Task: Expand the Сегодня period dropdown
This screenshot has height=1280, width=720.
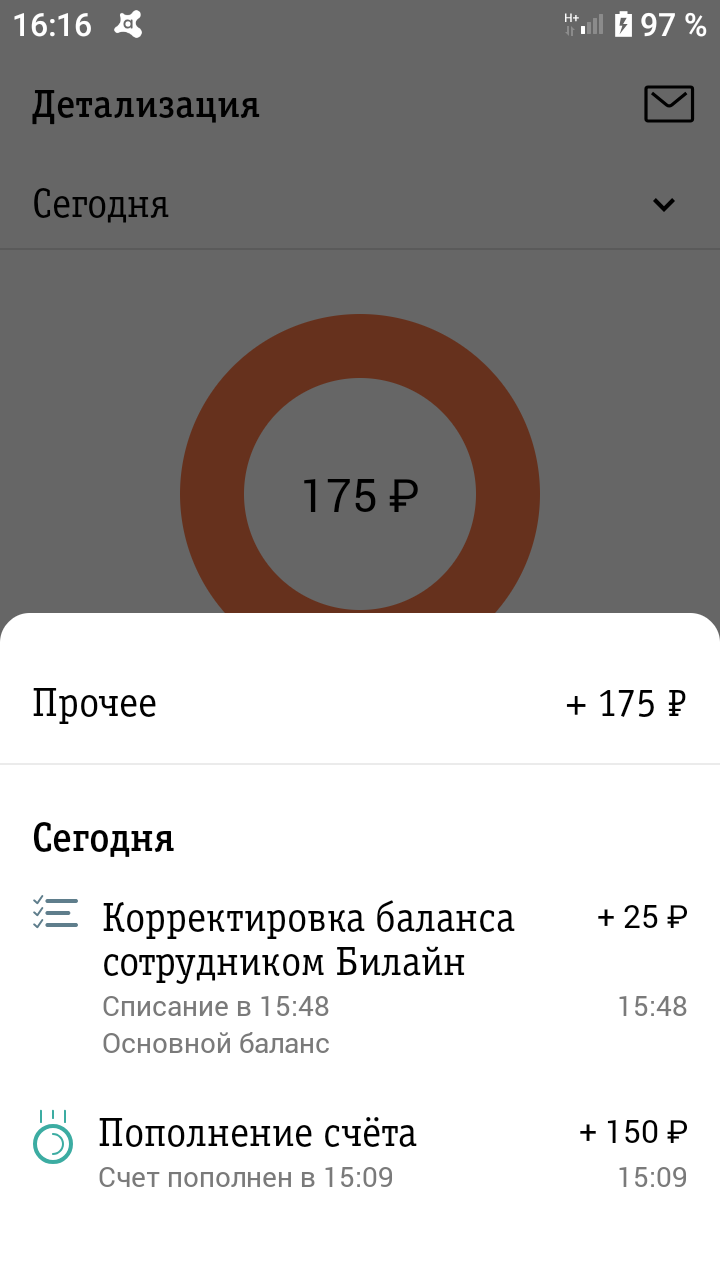Action: pyautogui.click(x=662, y=205)
